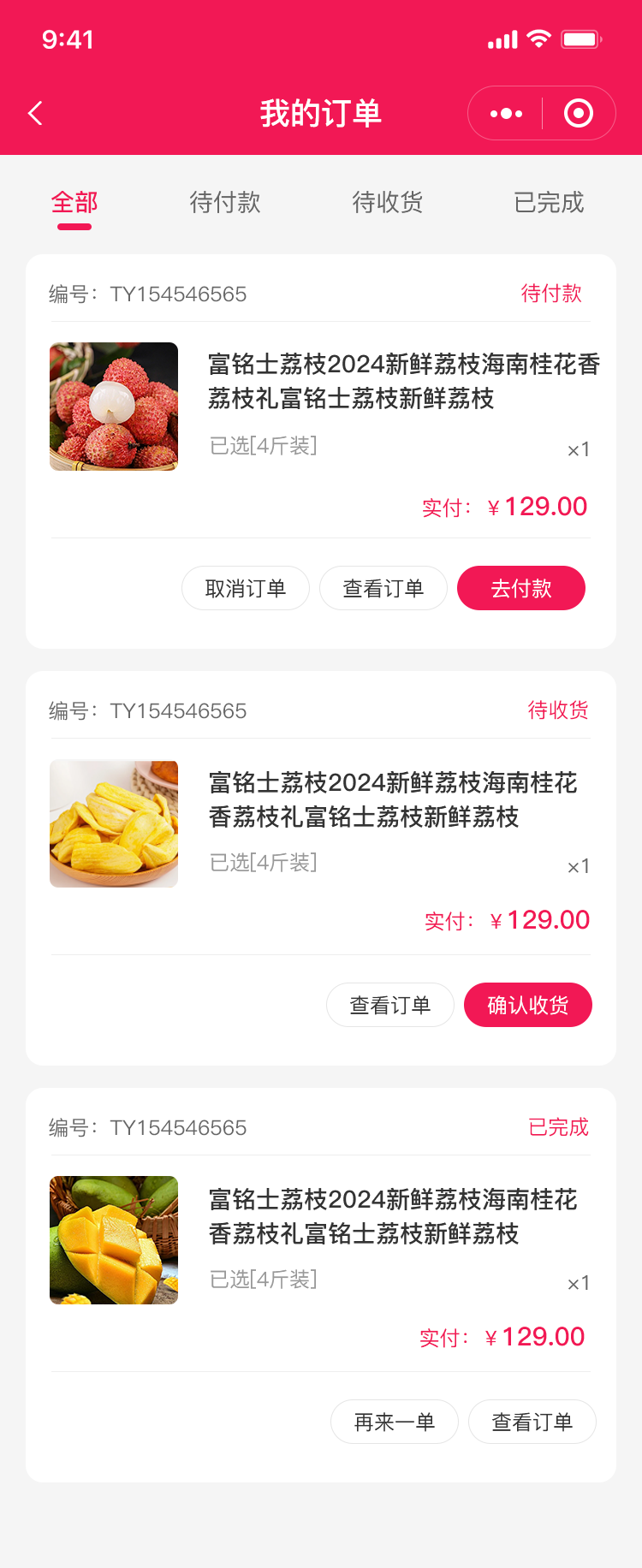Screen dimensions: 642x1568
Task: Switch to the 已完成 tab
Action: [549, 203]
